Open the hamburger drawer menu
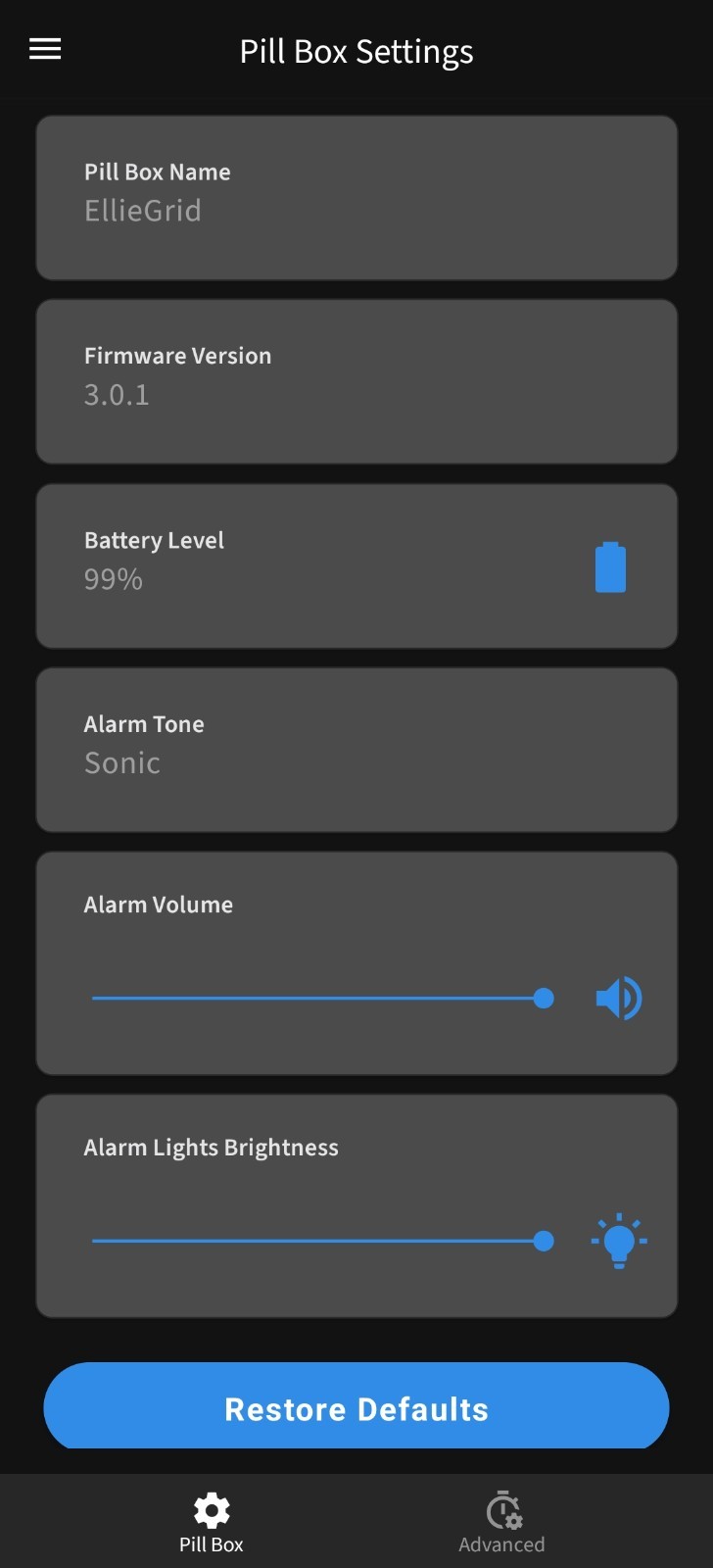The height and width of the screenshot is (1568, 713). (x=45, y=49)
